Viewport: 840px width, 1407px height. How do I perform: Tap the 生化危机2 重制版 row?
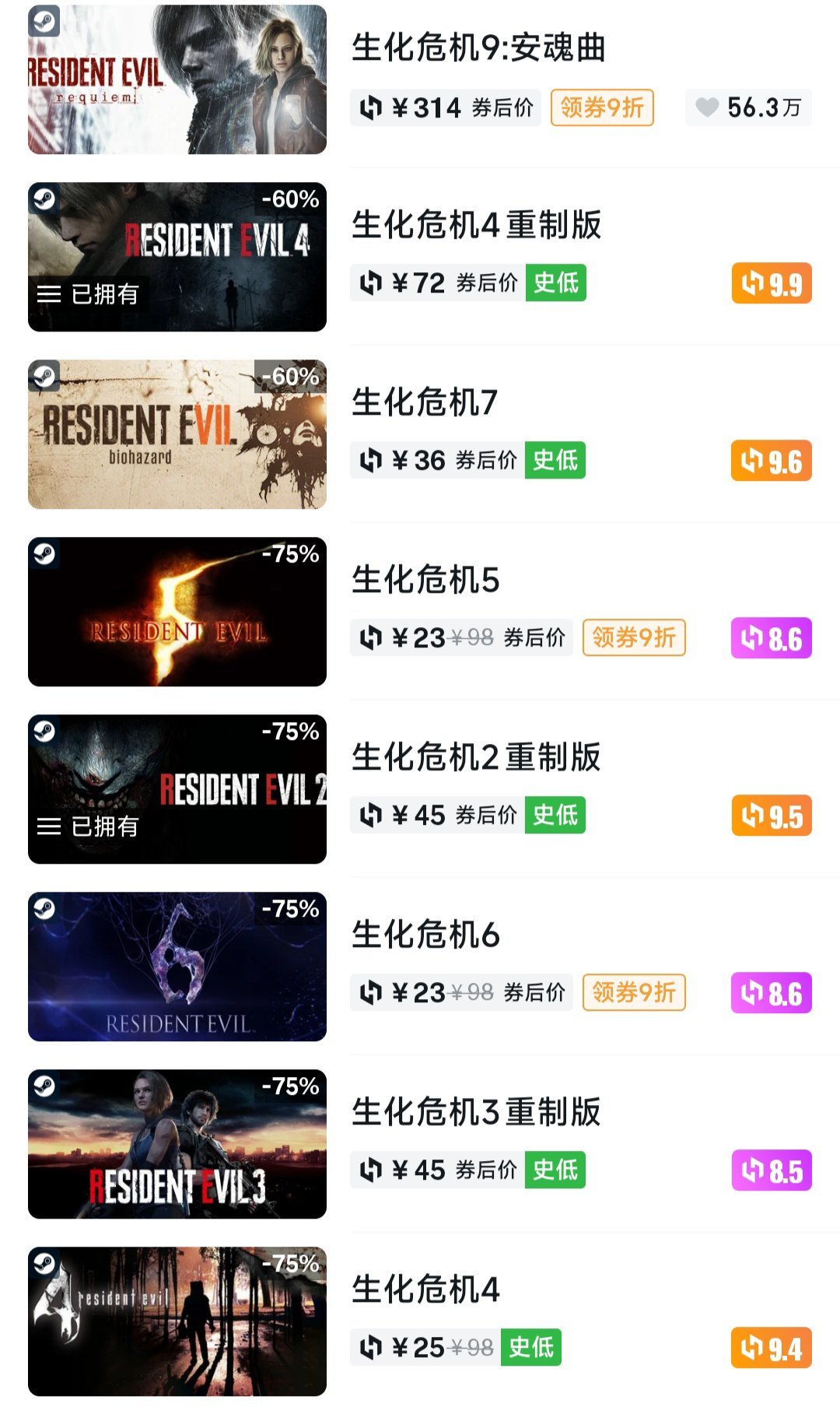(x=476, y=757)
